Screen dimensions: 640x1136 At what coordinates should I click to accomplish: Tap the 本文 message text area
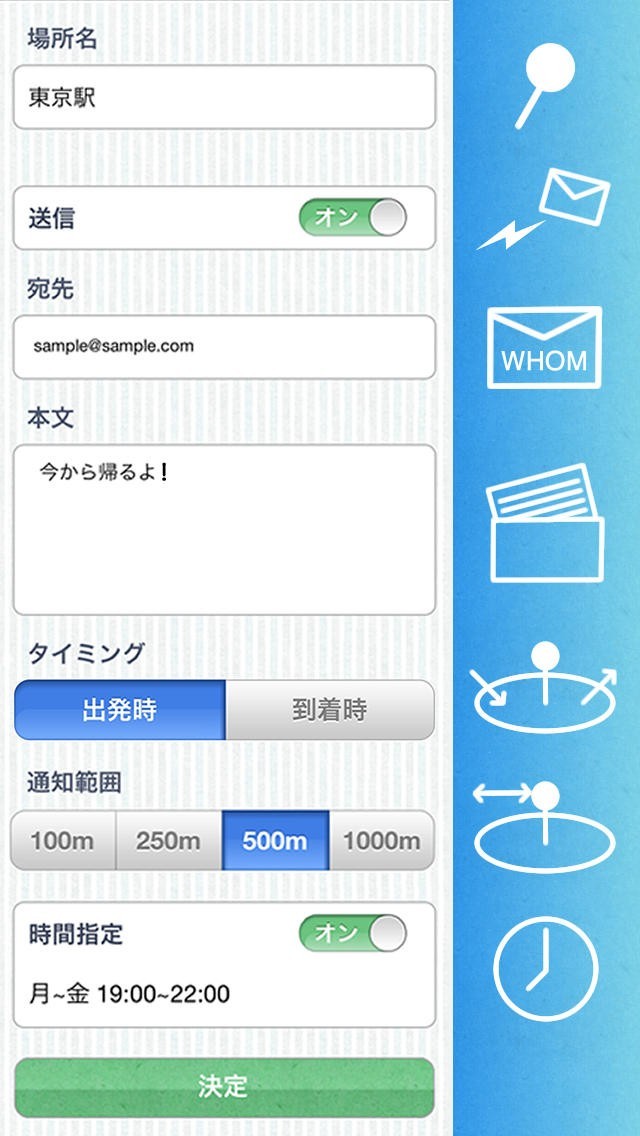[x=224, y=529]
